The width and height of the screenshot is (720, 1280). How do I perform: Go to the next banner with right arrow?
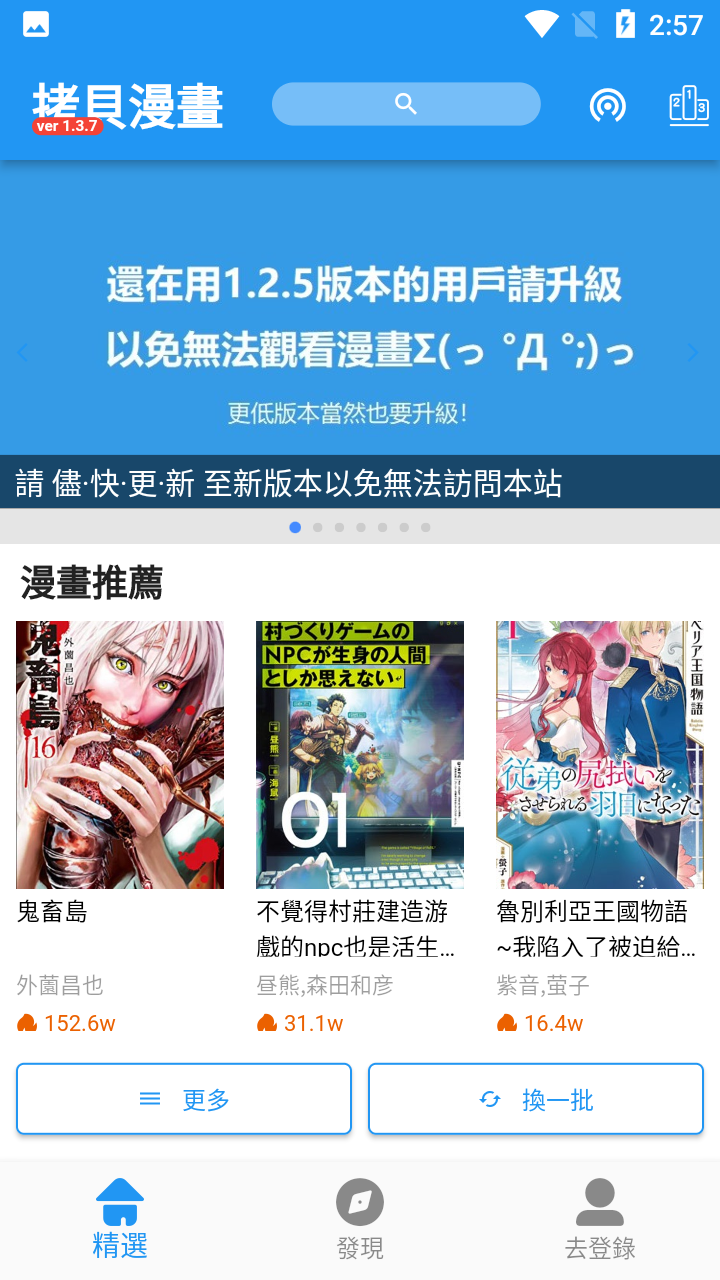(x=693, y=353)
